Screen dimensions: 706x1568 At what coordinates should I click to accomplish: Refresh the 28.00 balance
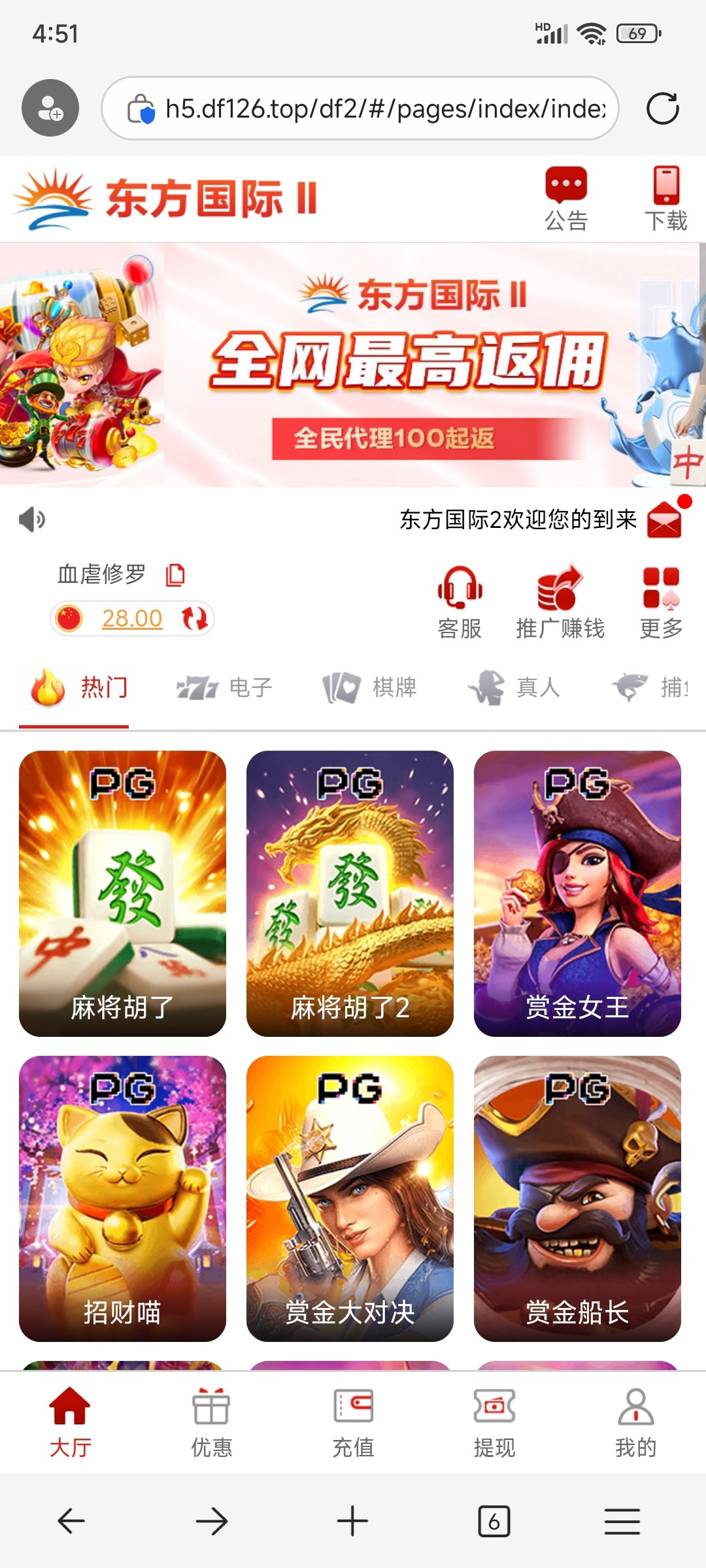[x=194, y=618]
